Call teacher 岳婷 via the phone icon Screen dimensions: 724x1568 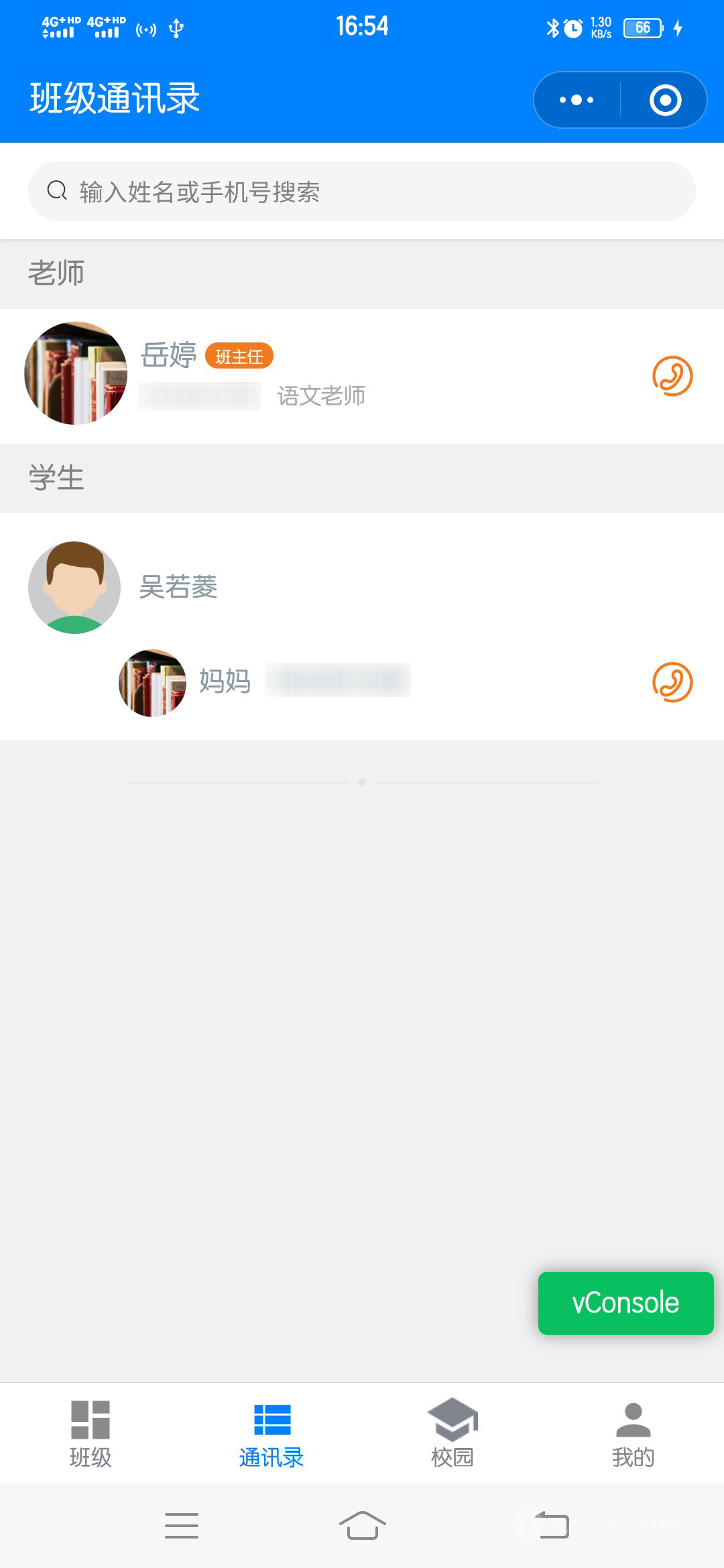[x=672, y=376]
